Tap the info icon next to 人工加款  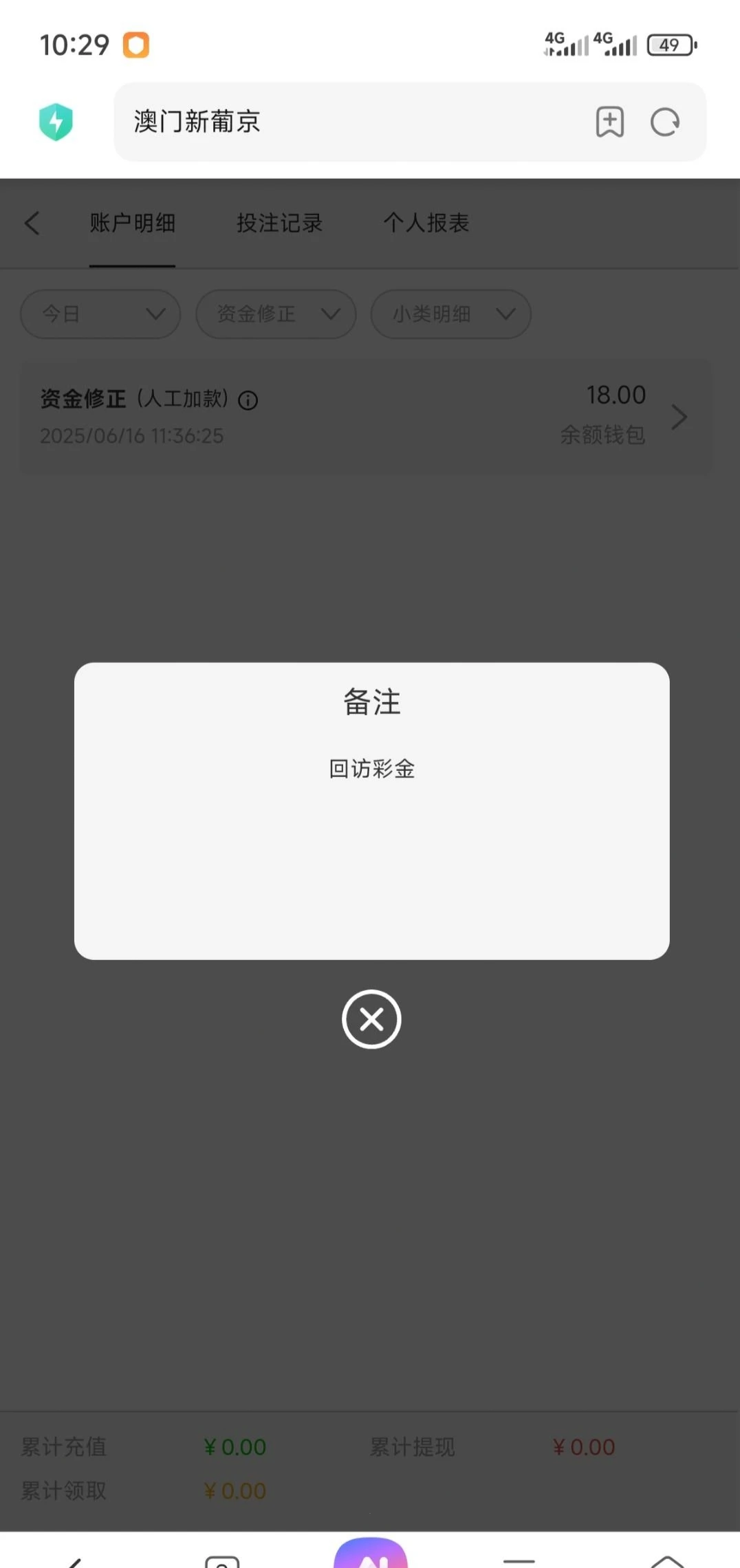(x=248, y=400)
